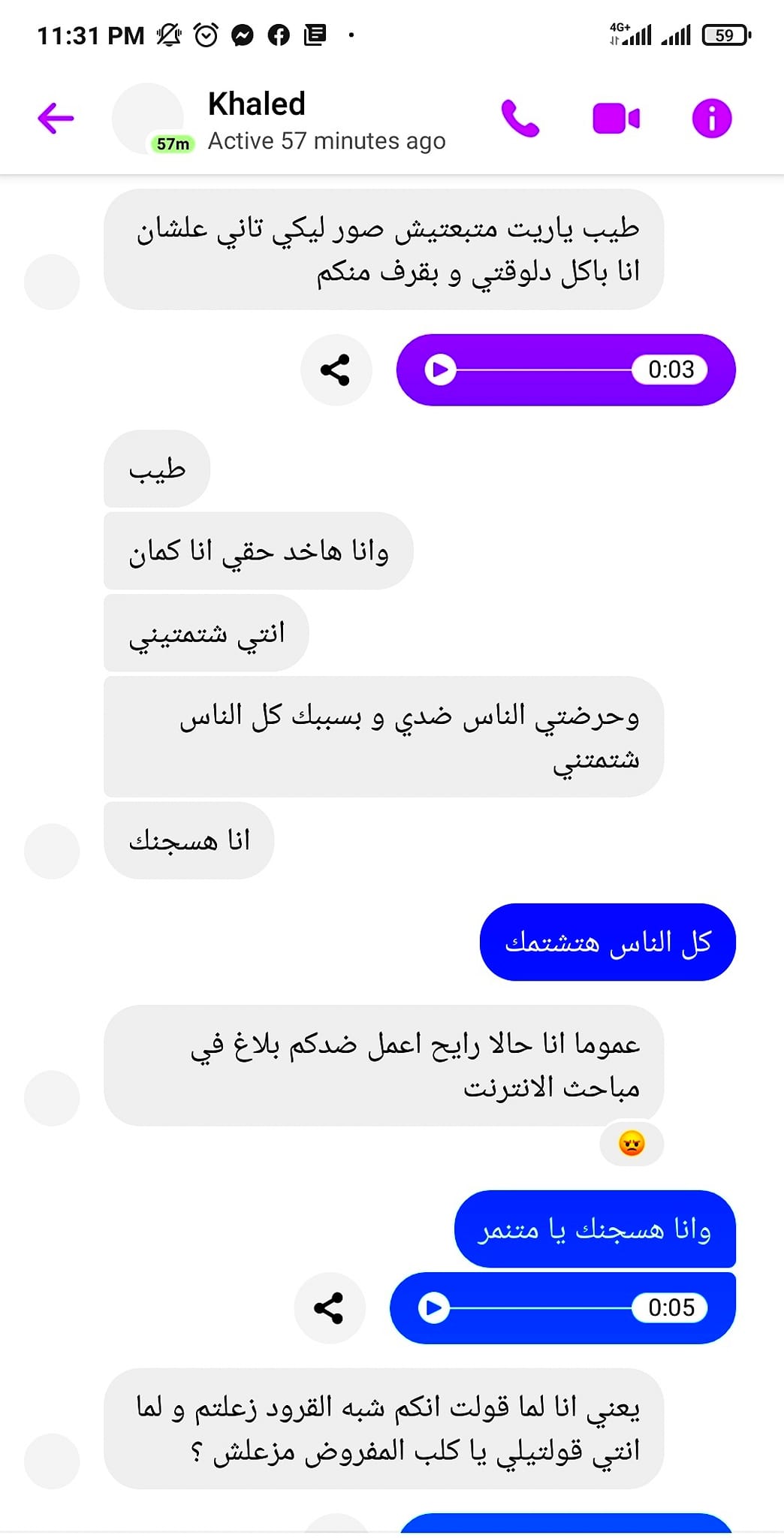Play the 0:03 voice message
784x1538 pixels.
440,369
